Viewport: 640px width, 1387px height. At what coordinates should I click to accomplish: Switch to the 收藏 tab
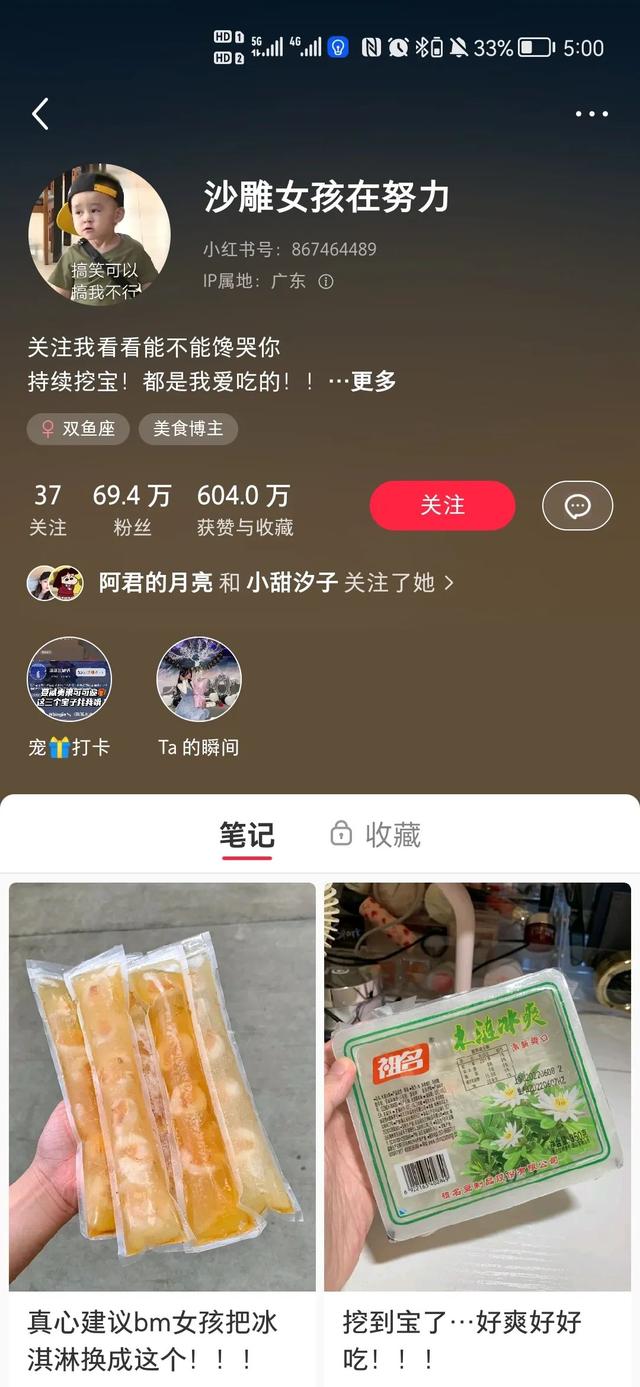click(376, 834)
